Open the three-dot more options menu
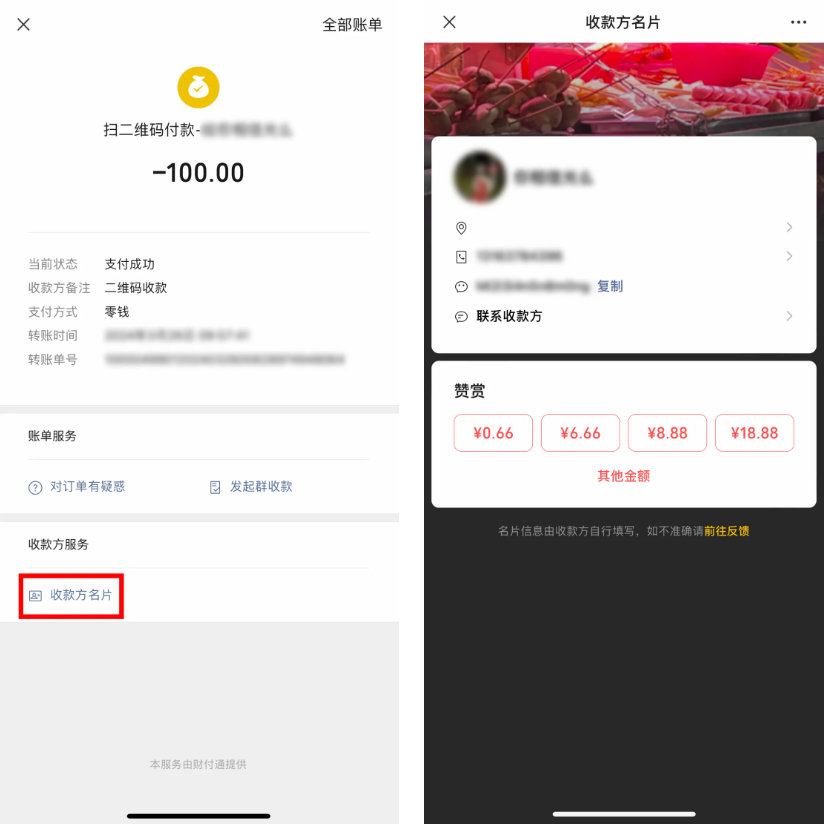The height and width of the screenshot is (824, 824). tap(798, 22)
